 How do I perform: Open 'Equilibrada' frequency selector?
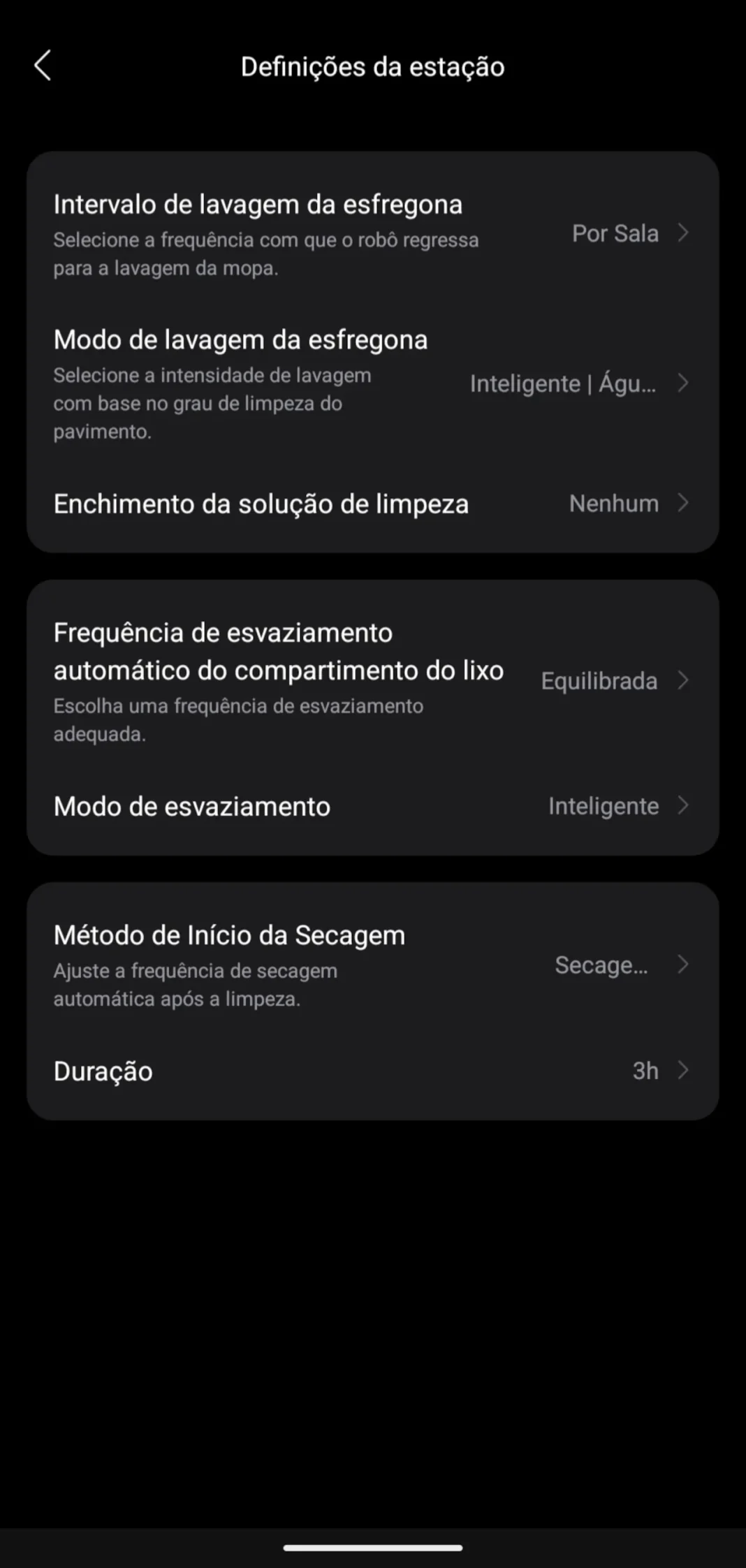pos(598,680)
